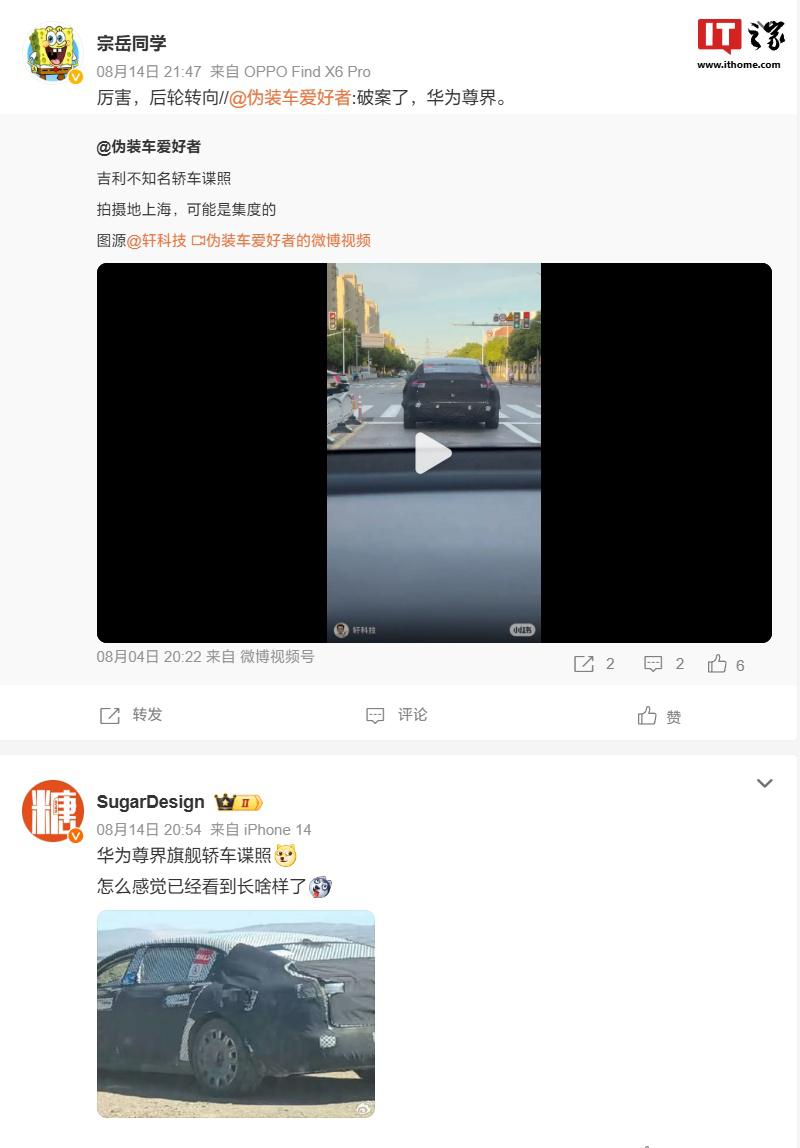Screen dimensions: 800x1148
Task: Like 宗岳同学's post via 赞
Action: [660, 716]
